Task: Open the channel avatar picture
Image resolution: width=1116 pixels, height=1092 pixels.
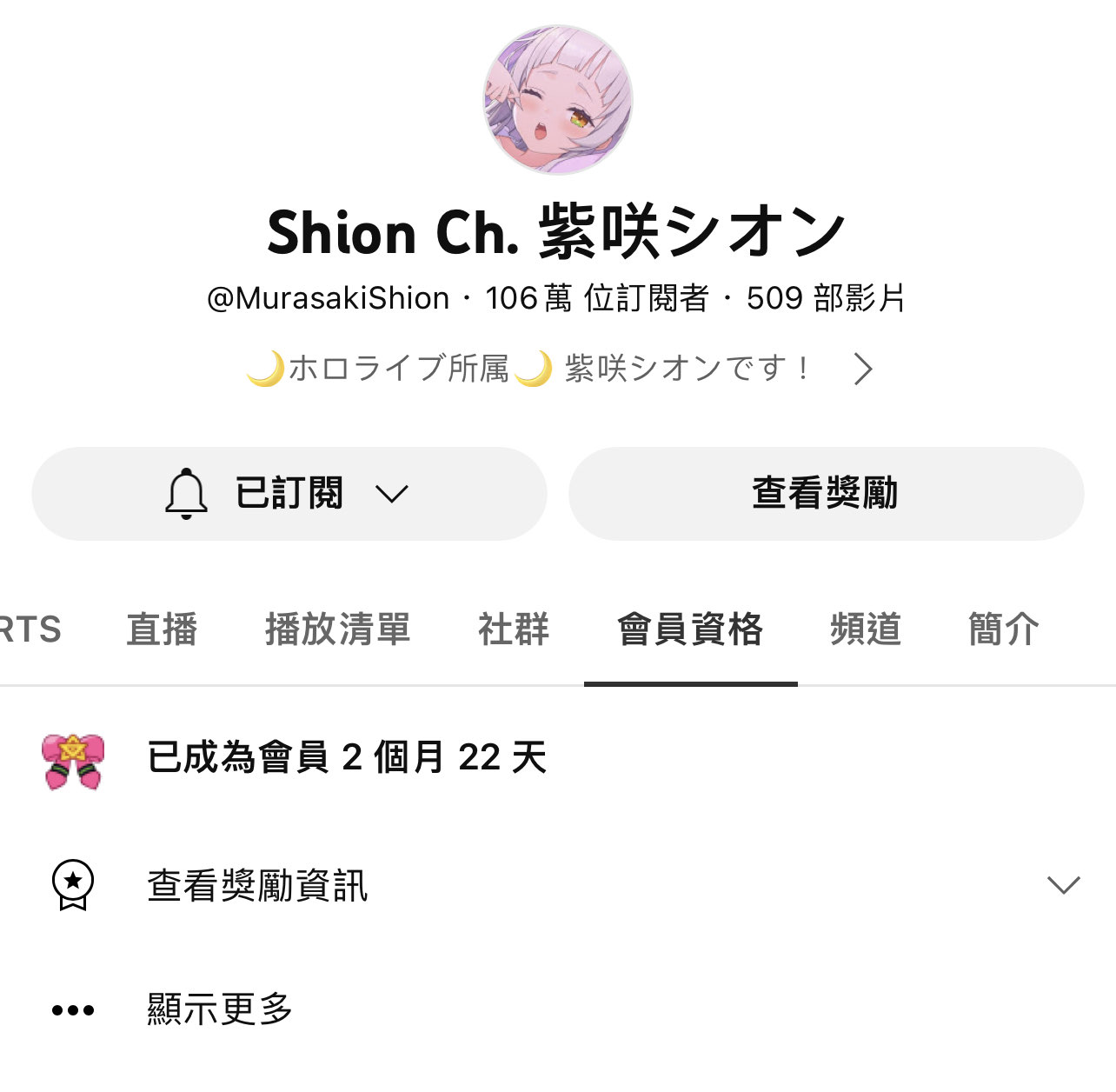Action: pyautogui.click(x=558, y=100)
